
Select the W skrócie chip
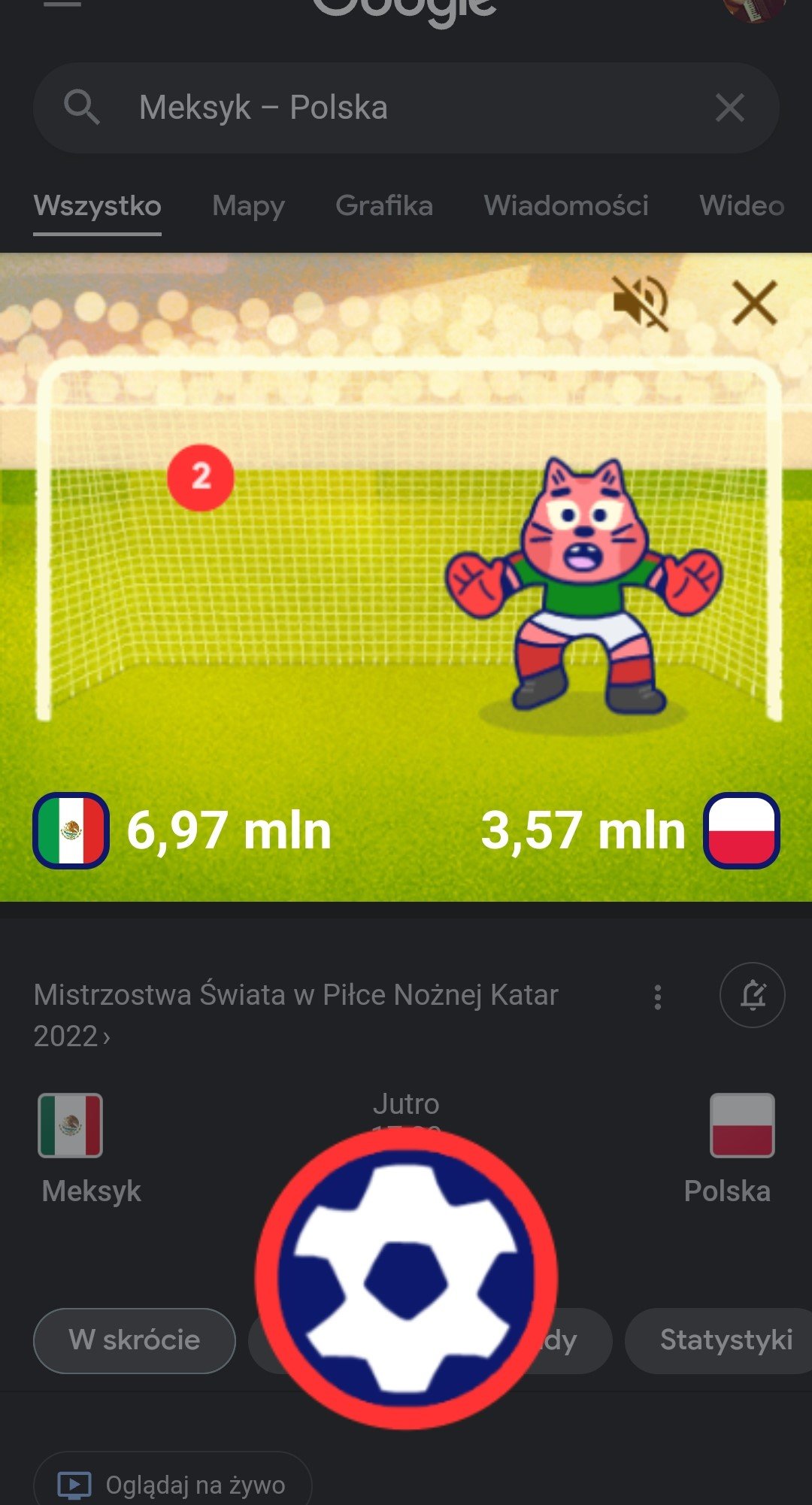pyautogui.click(x=135, y=1340)
